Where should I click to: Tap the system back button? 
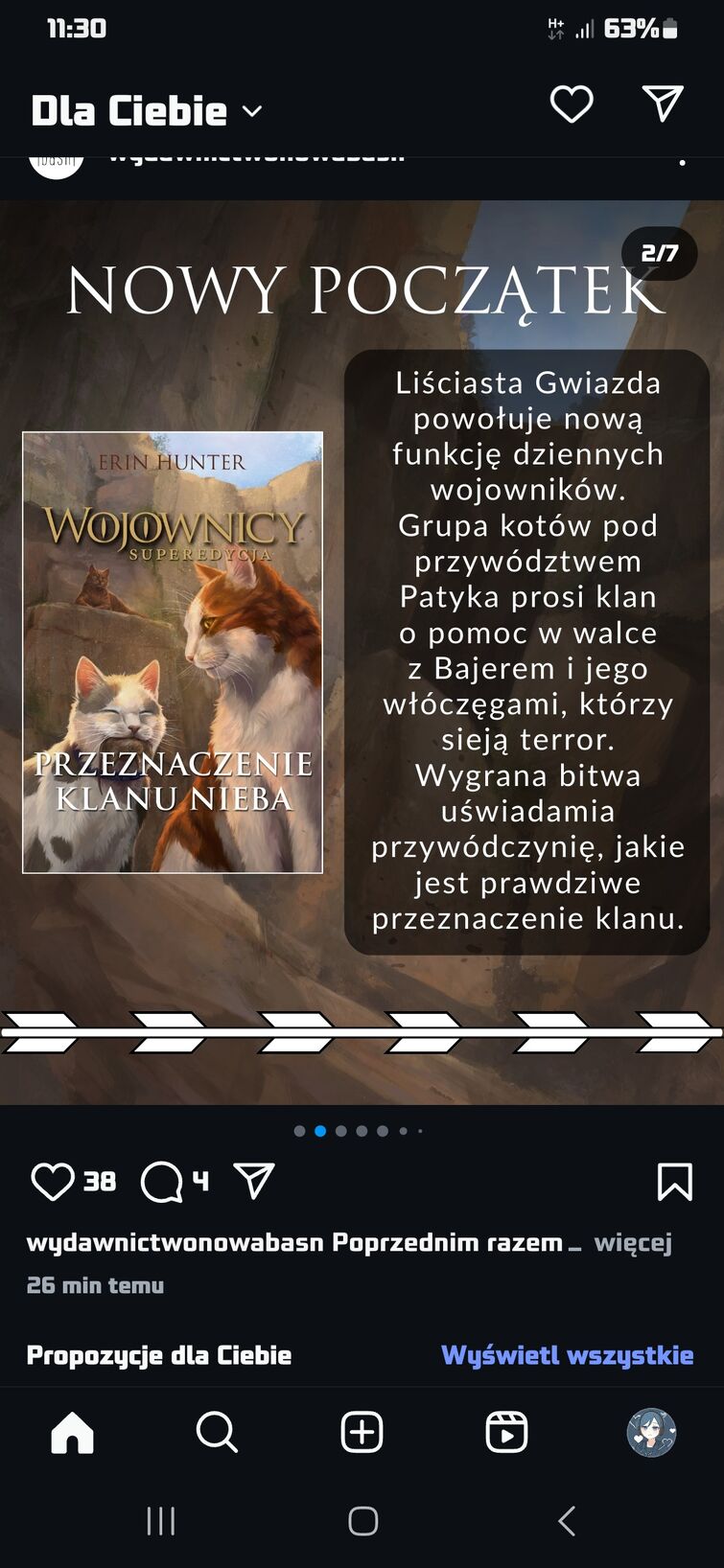567,1521
